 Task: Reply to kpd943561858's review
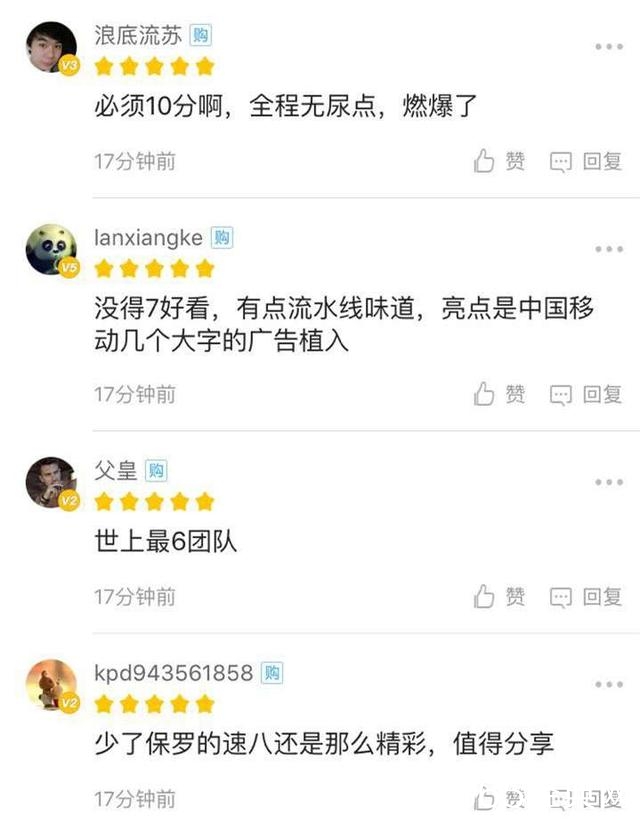[x=587, y=799]
